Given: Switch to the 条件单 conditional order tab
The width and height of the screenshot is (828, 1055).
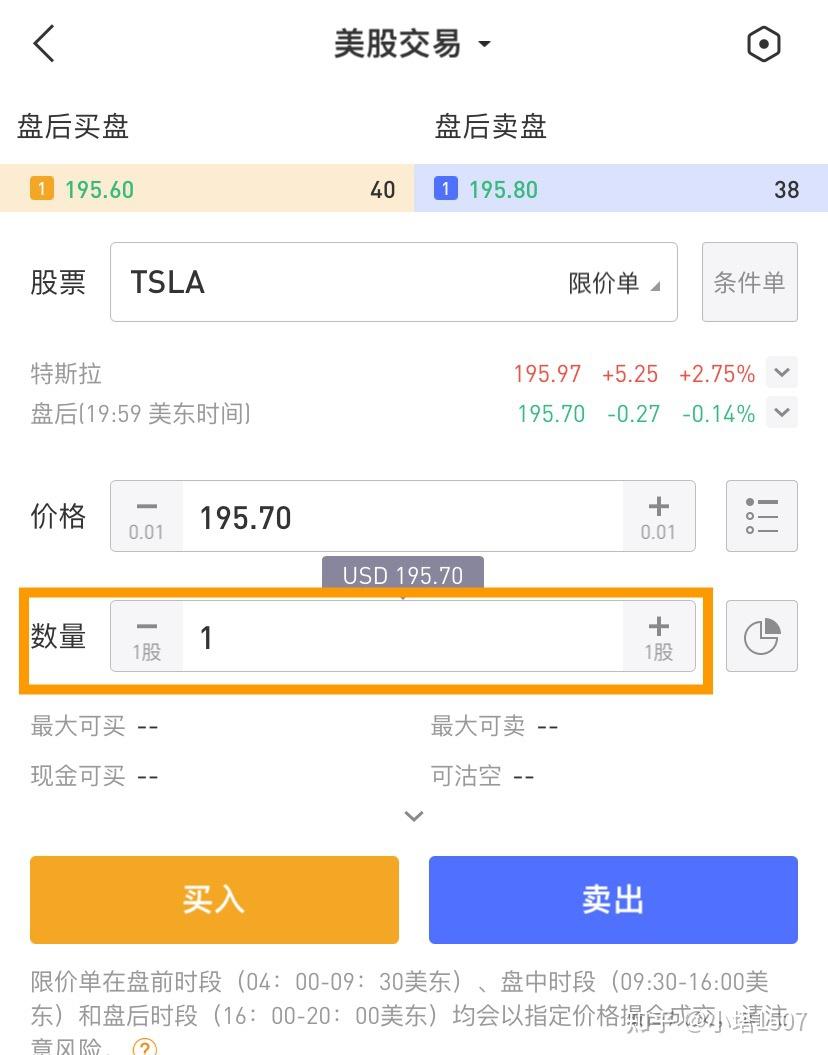Looking at the screenshot, I should point(749,282).
